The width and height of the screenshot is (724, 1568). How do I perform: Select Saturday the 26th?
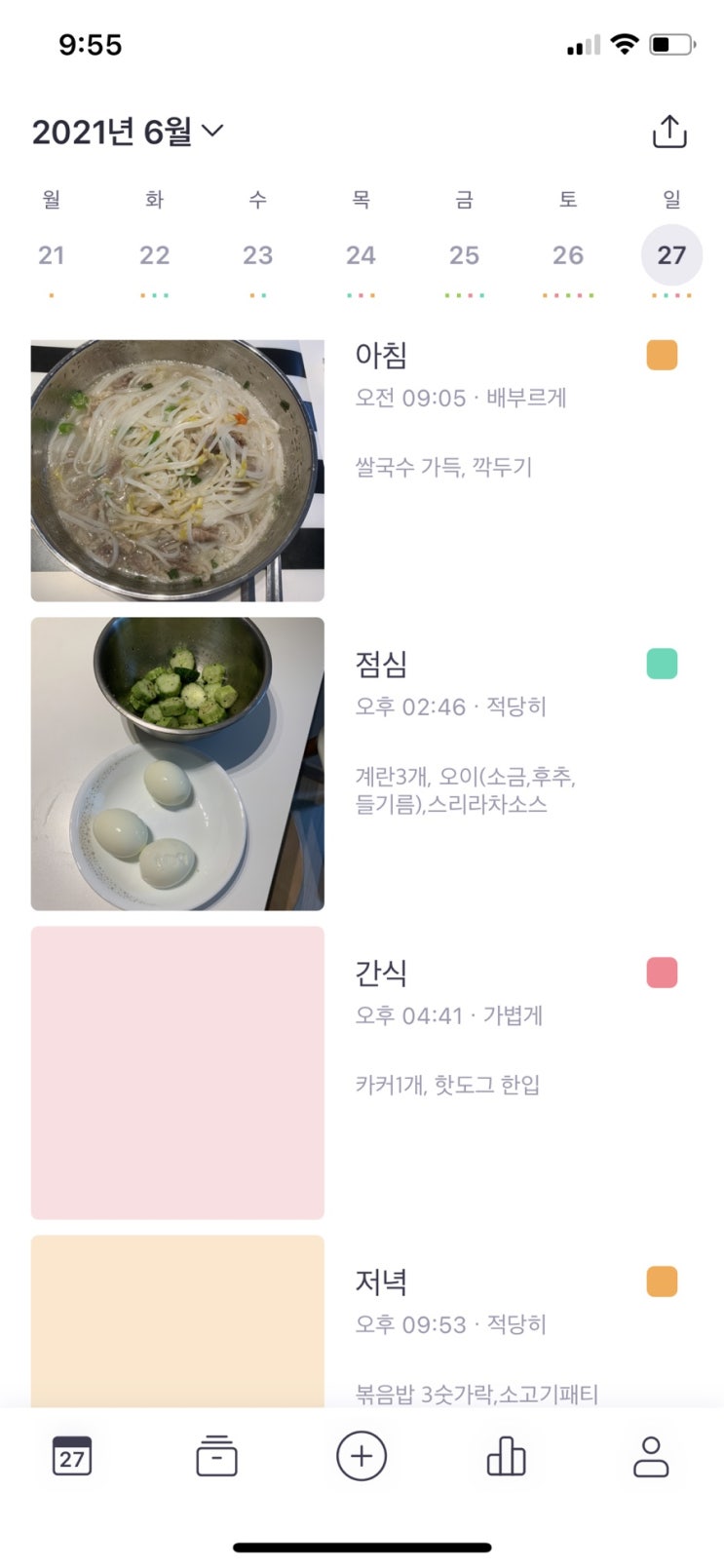point(567,255)
